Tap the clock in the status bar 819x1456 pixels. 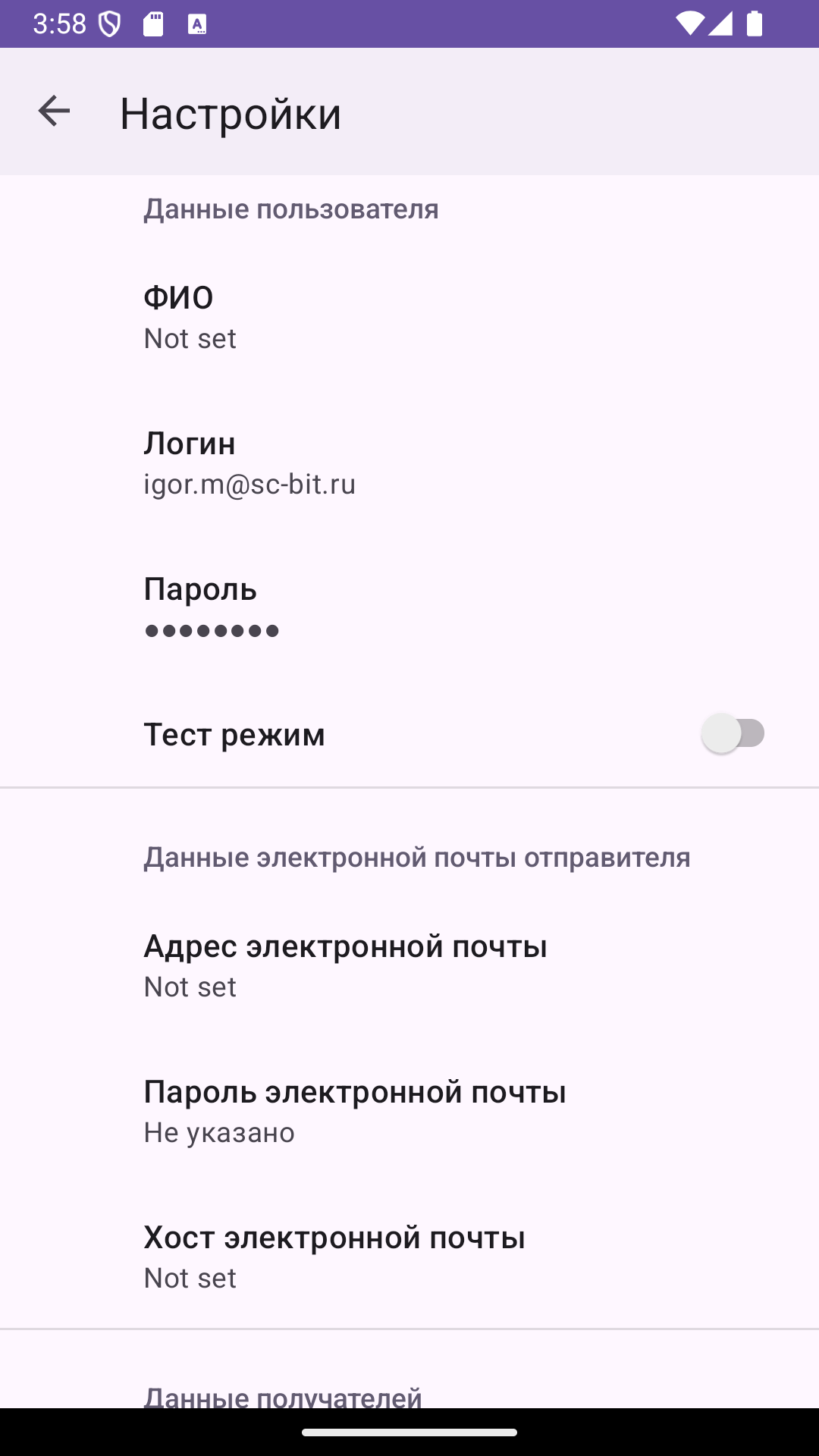tap(58, 23)
